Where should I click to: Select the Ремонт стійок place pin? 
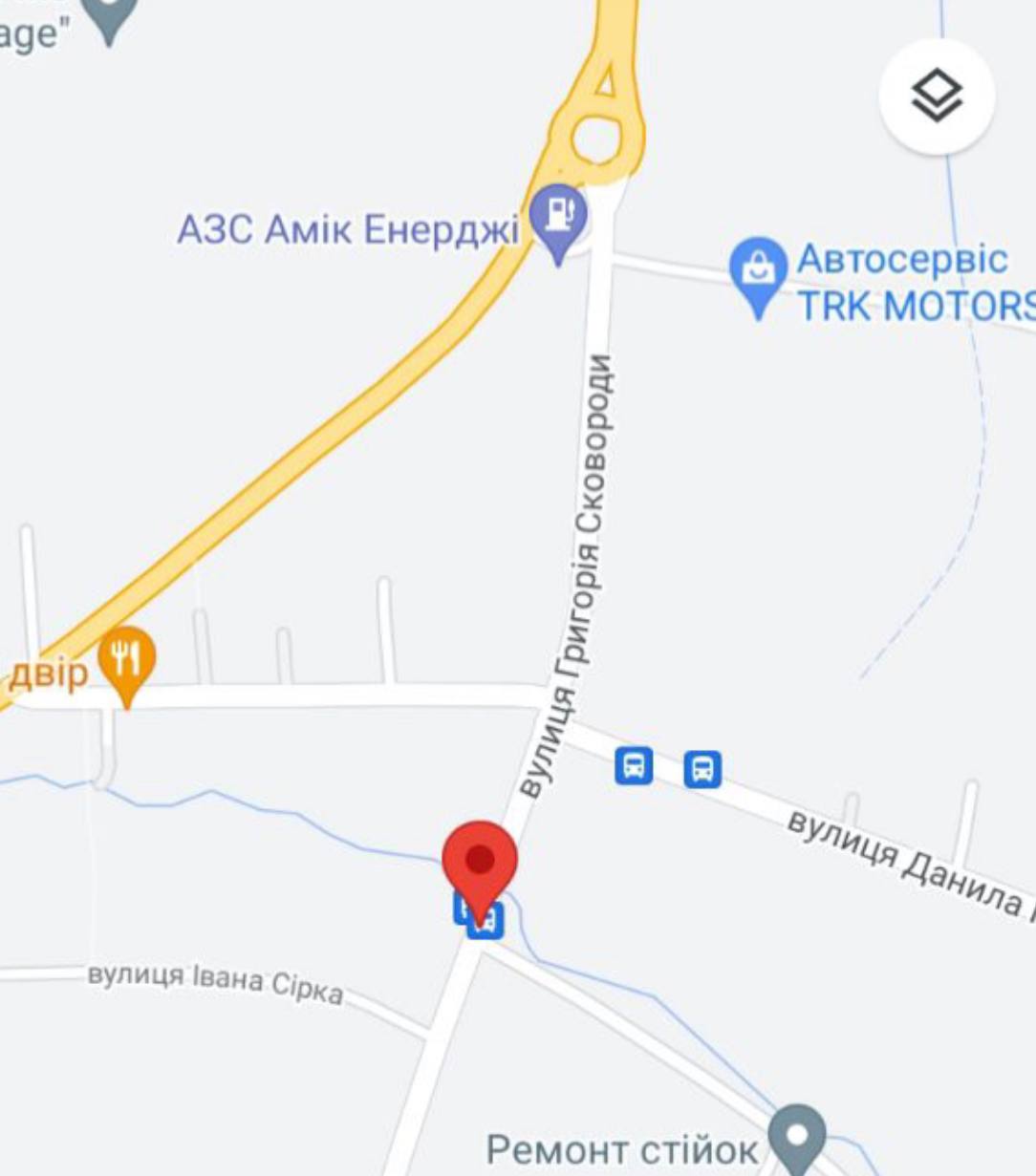click(797, 1134)
